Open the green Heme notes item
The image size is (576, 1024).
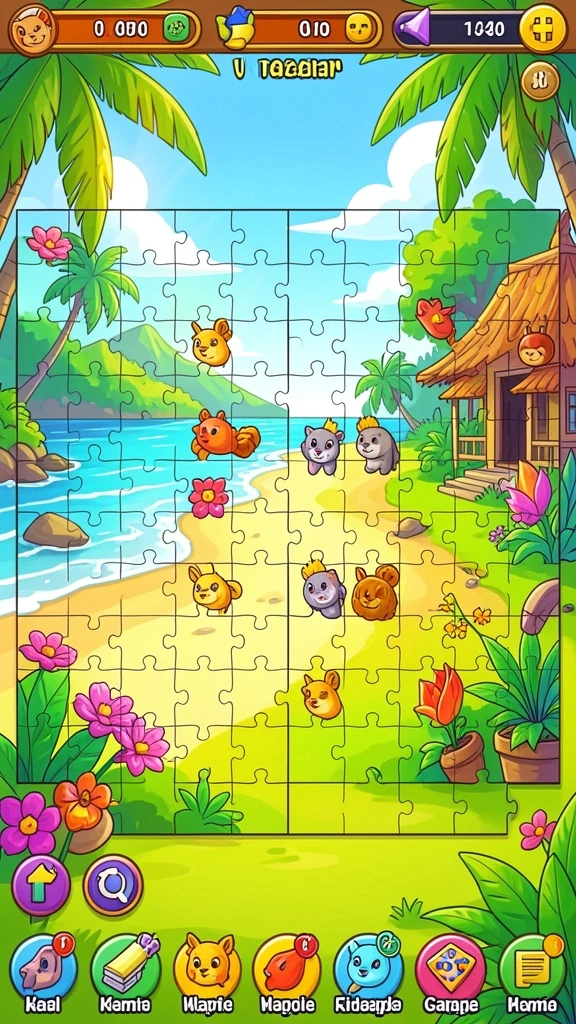[x=532, y=968]
